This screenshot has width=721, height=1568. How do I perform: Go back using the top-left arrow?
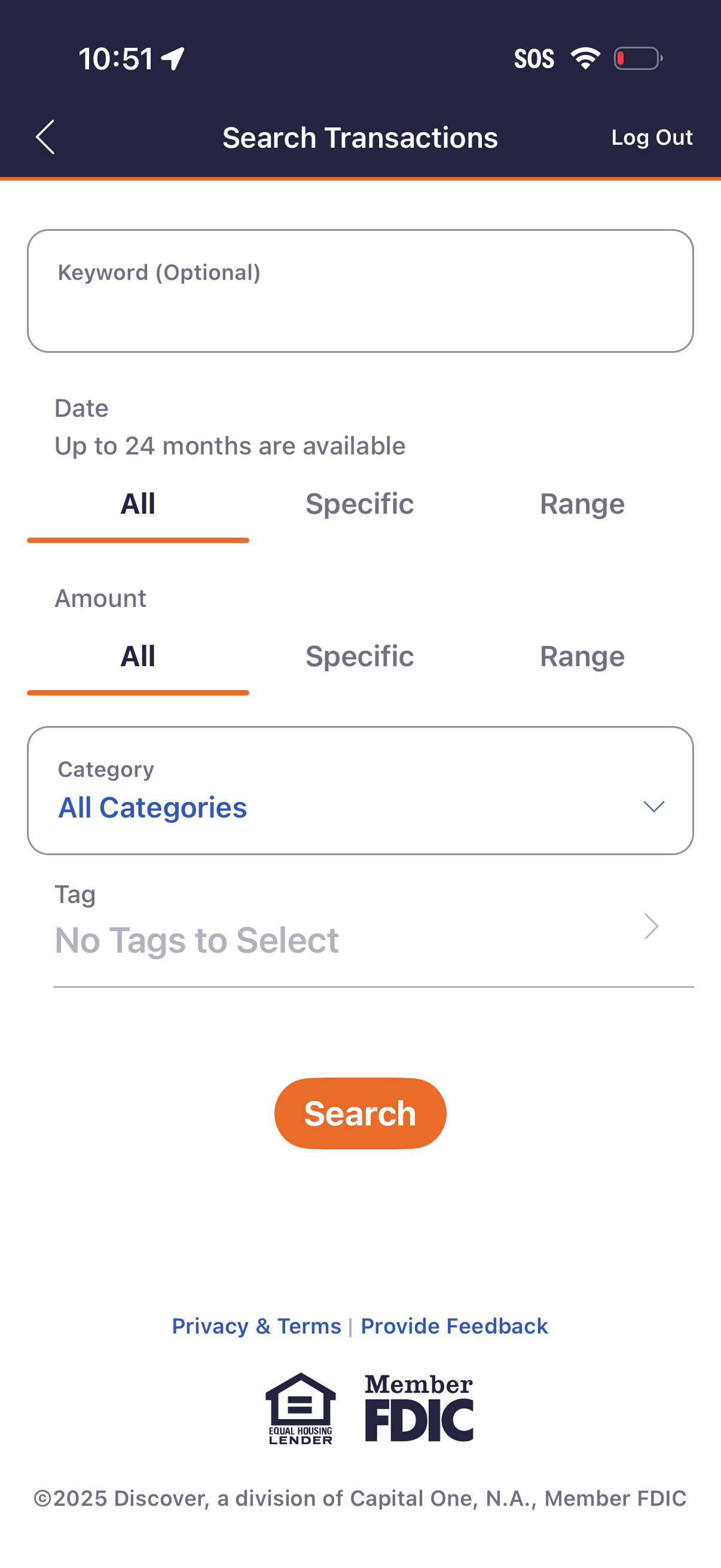45,137
